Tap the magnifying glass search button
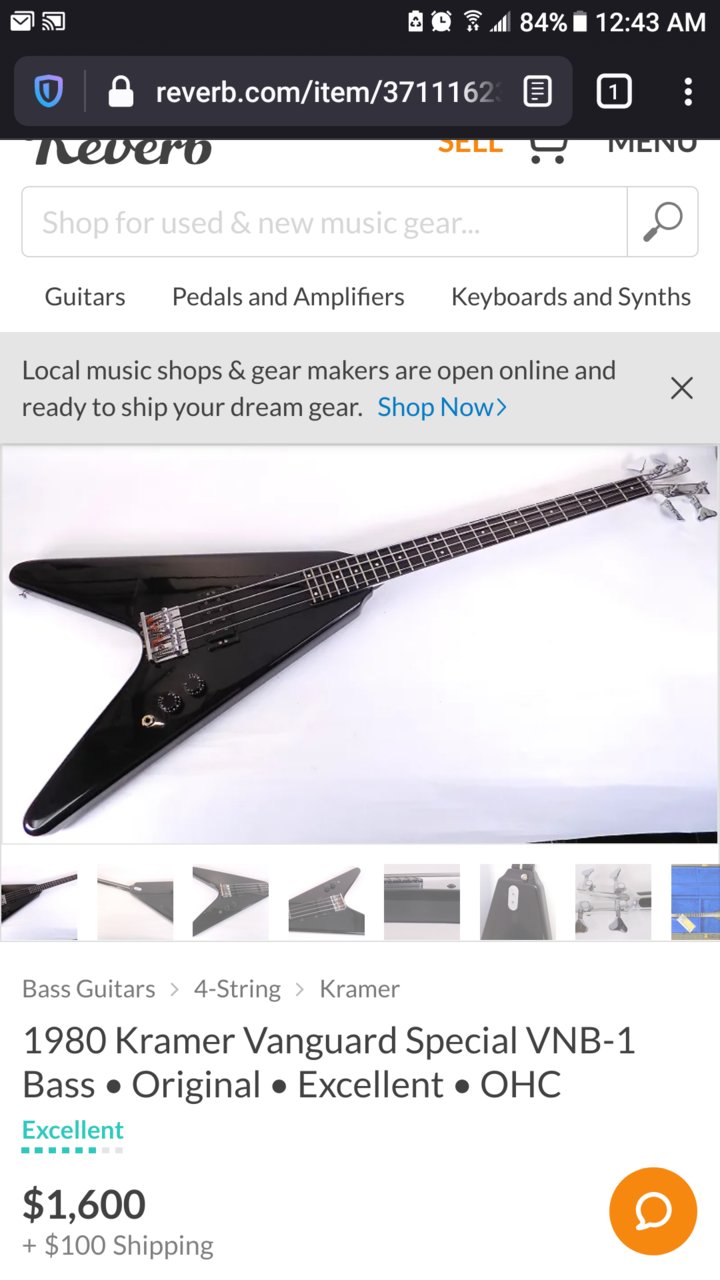Viewport: 720px width, 1280px height. 662,222
